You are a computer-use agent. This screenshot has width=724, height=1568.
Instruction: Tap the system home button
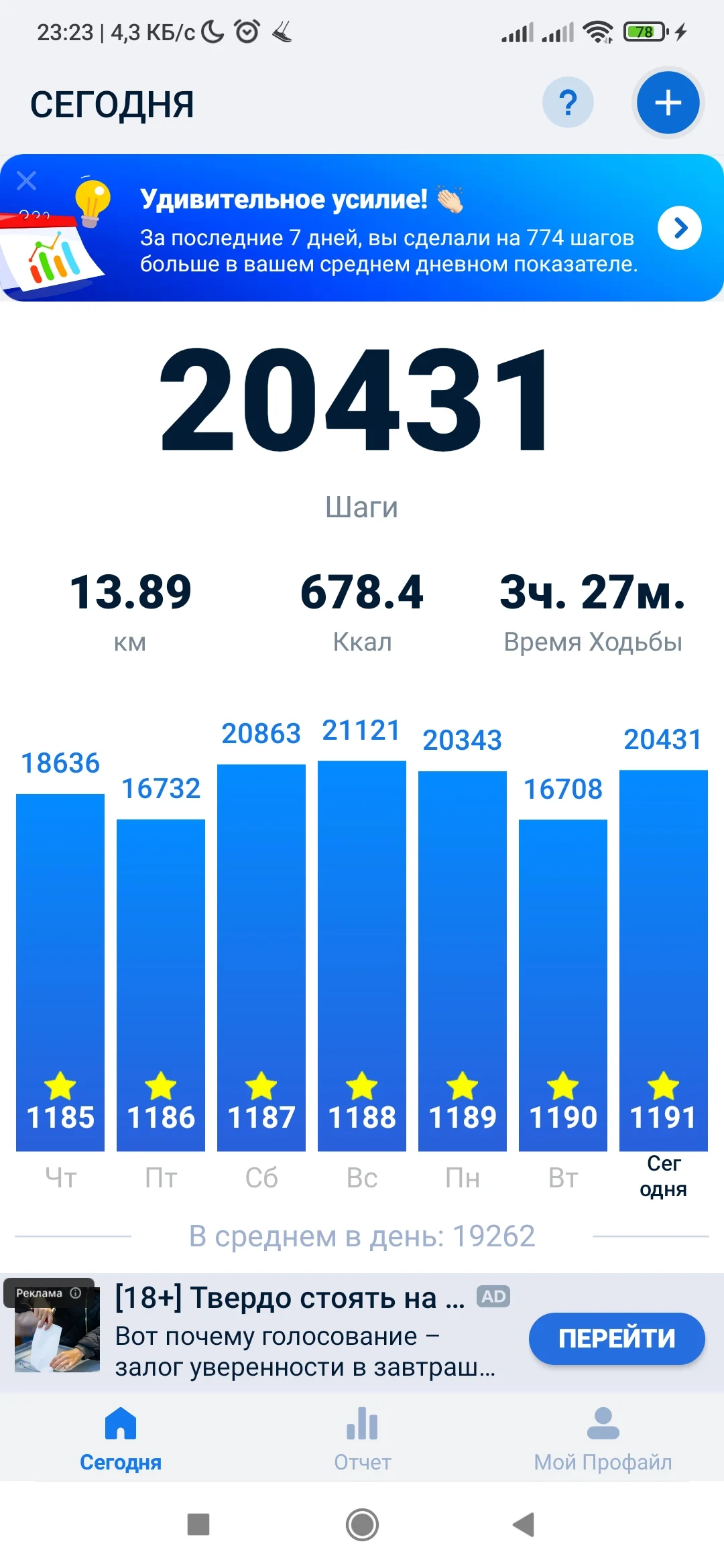coord(362,1524)
